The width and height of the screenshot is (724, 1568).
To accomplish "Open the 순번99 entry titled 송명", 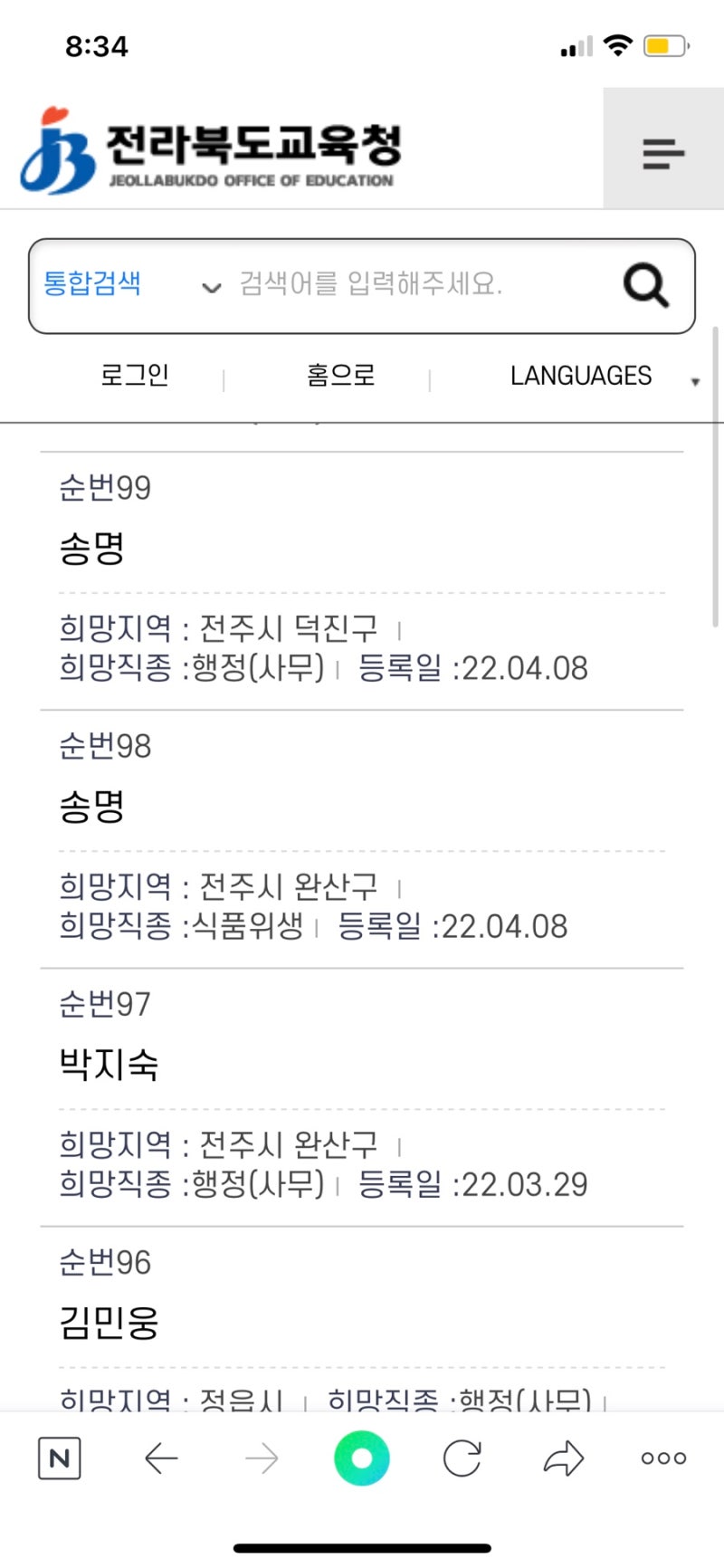I will (x=91, y=549).
